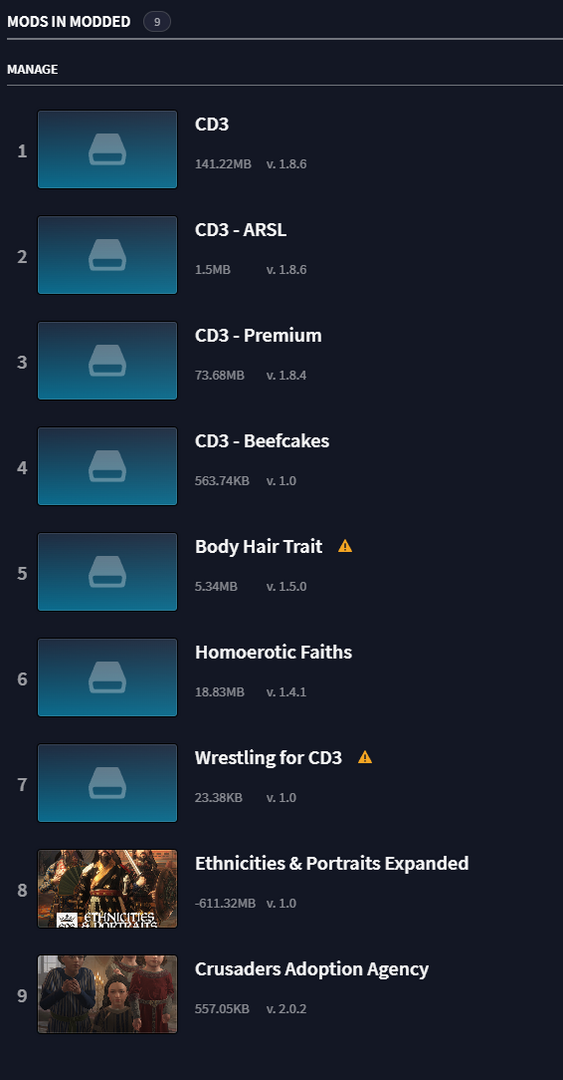Screen dimensions: 563x1080
Task: Select Crusaders Adoption Agency mod
Action: [285, 994]
